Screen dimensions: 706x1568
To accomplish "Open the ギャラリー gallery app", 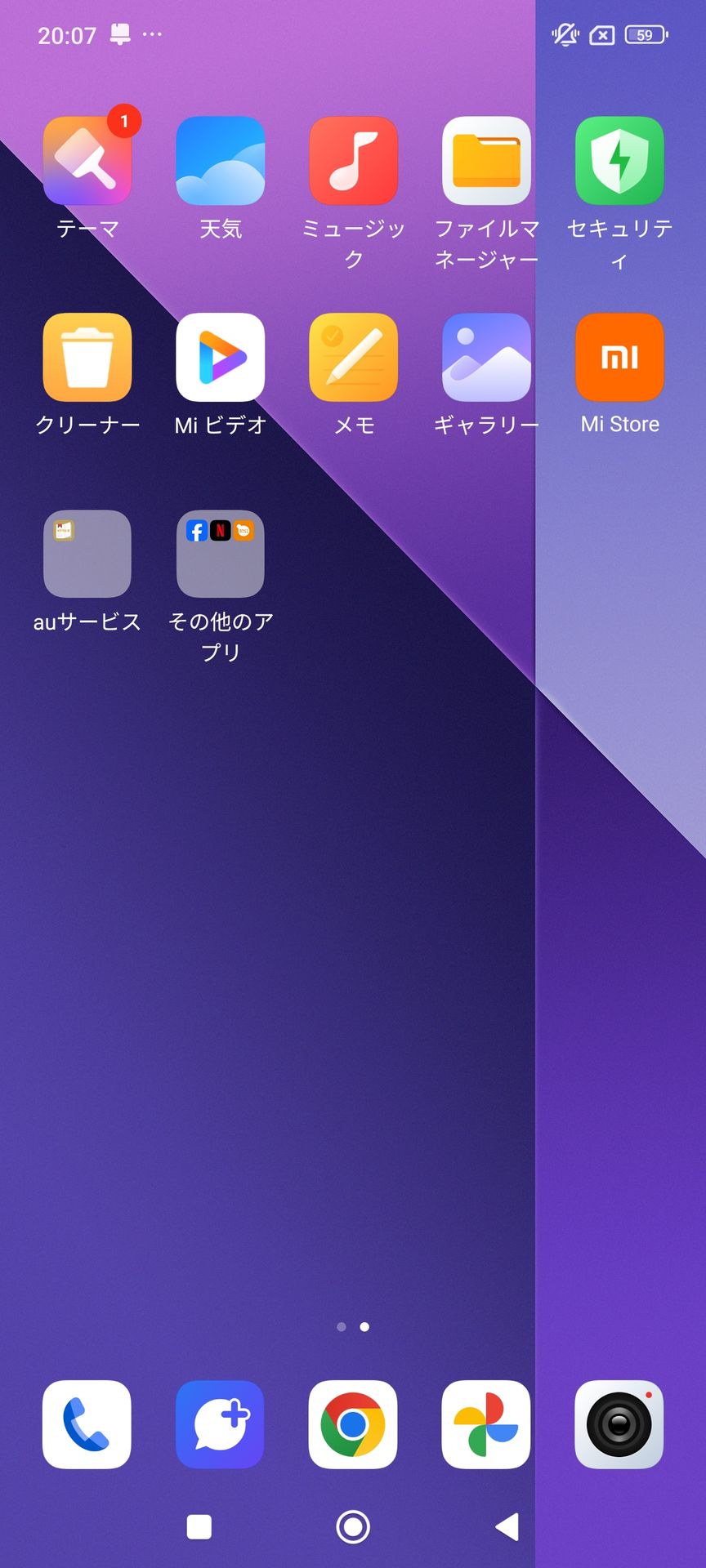I will tap(486, 358).
